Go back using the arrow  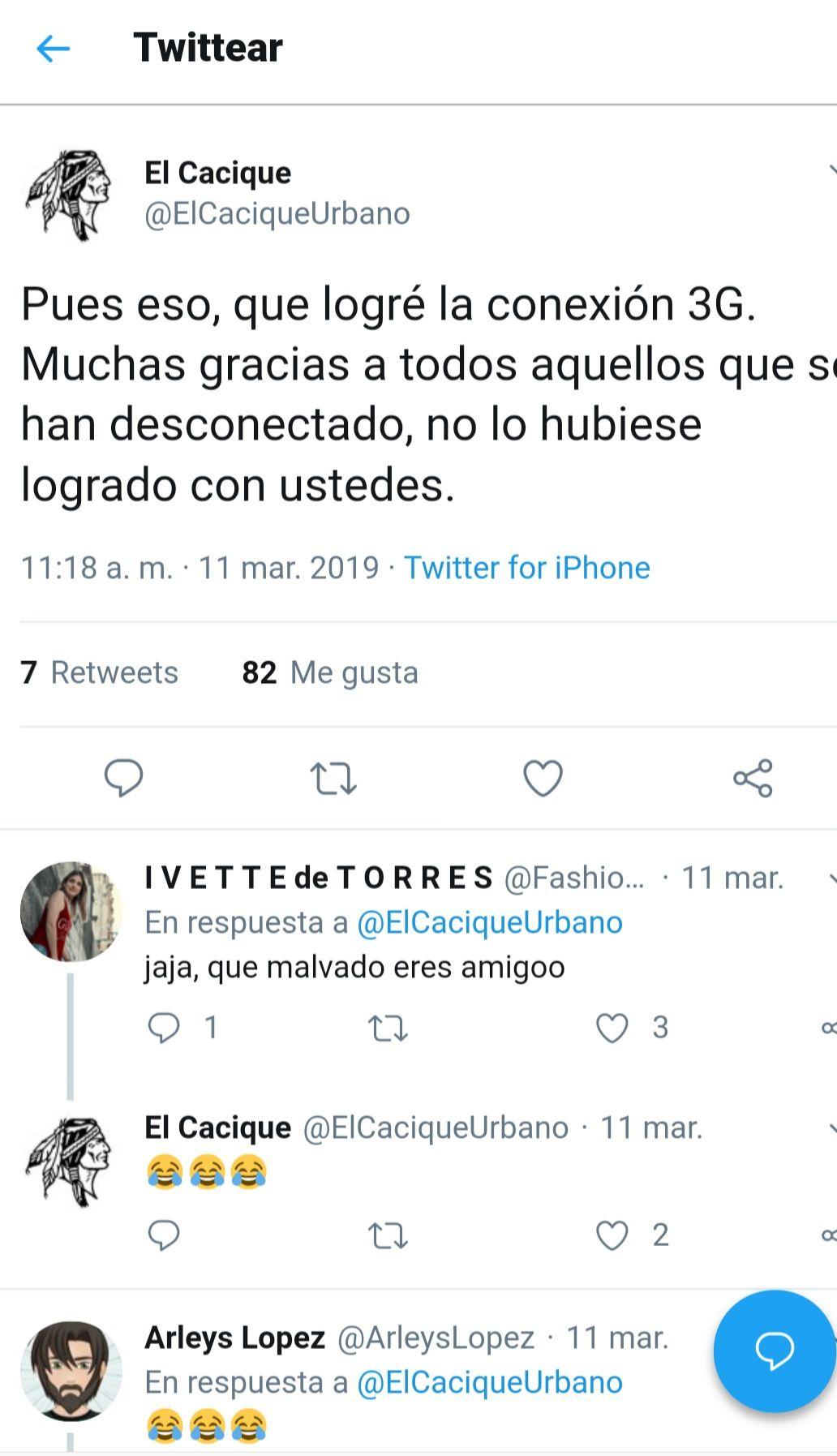[54, 49]
